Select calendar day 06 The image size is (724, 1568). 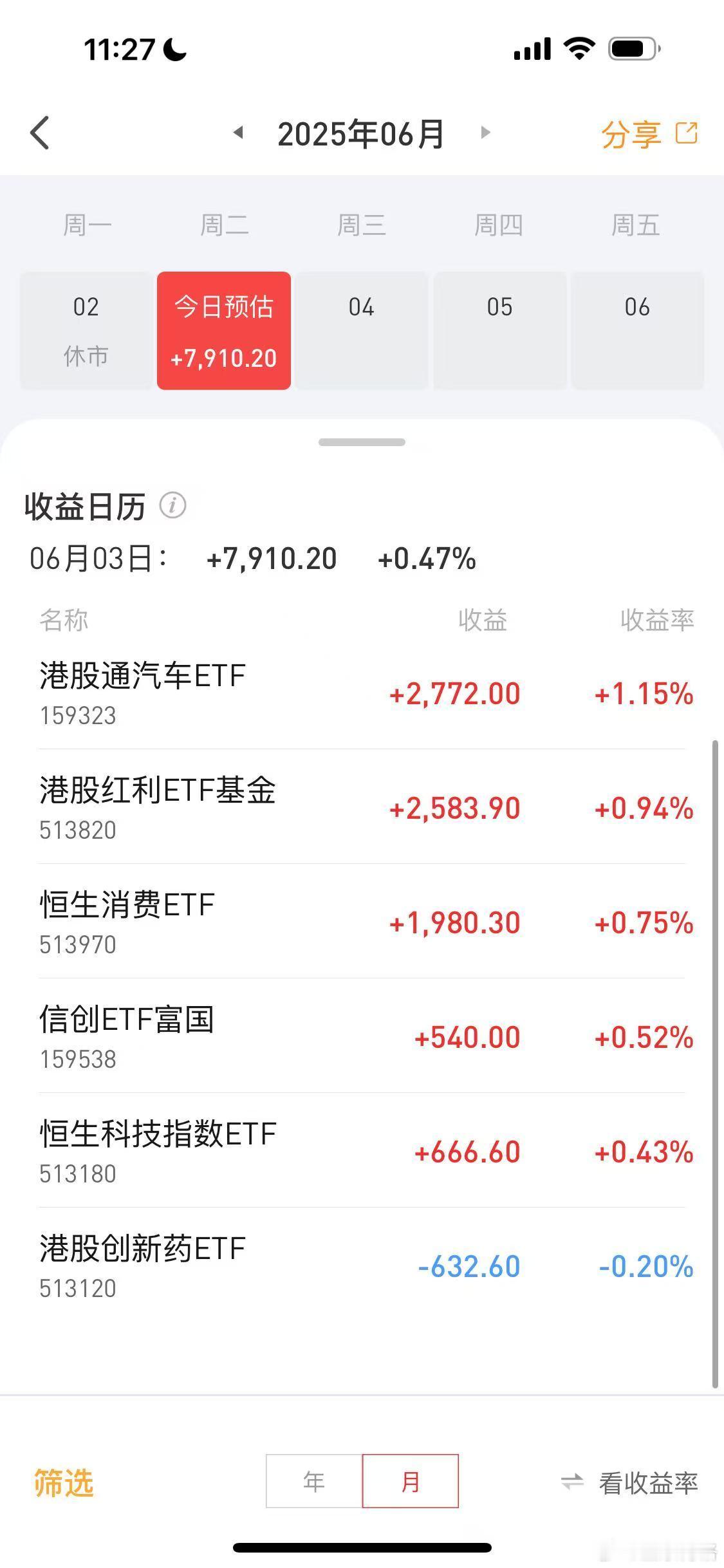point(638,331)
